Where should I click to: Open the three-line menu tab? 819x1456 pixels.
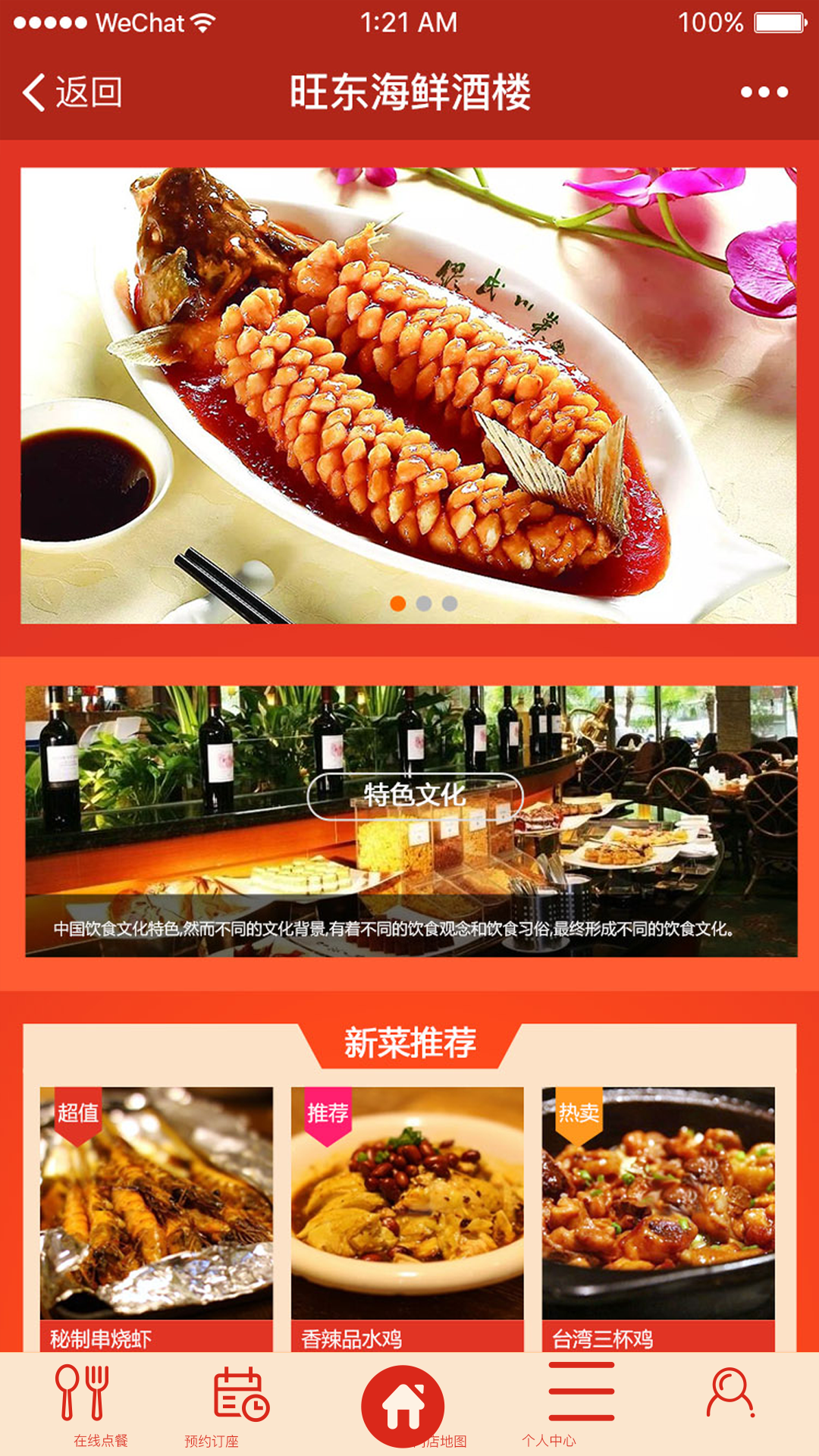pyautogui.click(x=581, y=1392)
